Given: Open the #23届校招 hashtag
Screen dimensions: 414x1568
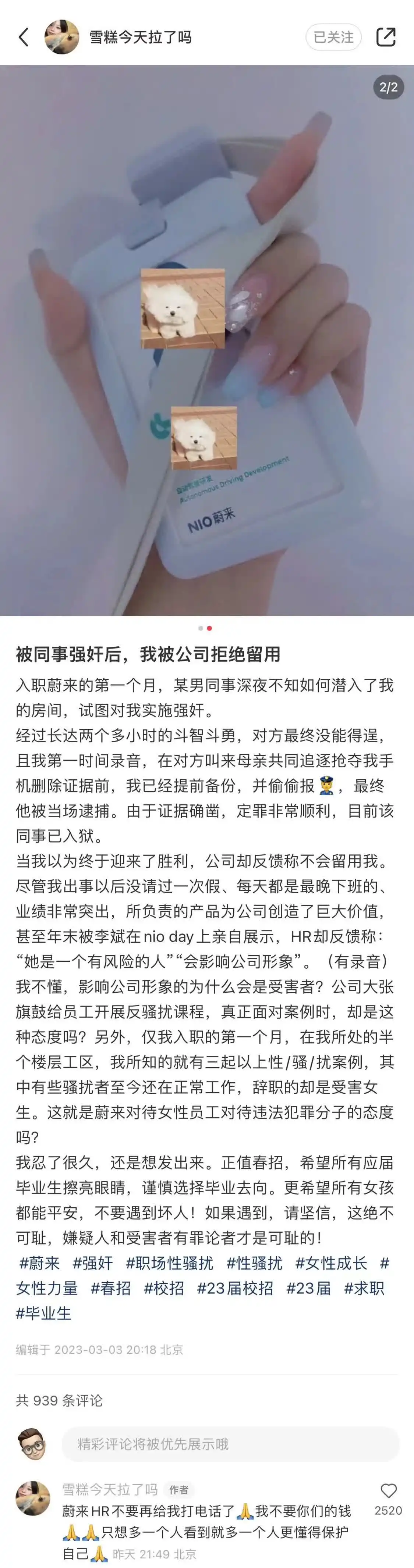Looking at the screenshot, I should click(235, 1288).
